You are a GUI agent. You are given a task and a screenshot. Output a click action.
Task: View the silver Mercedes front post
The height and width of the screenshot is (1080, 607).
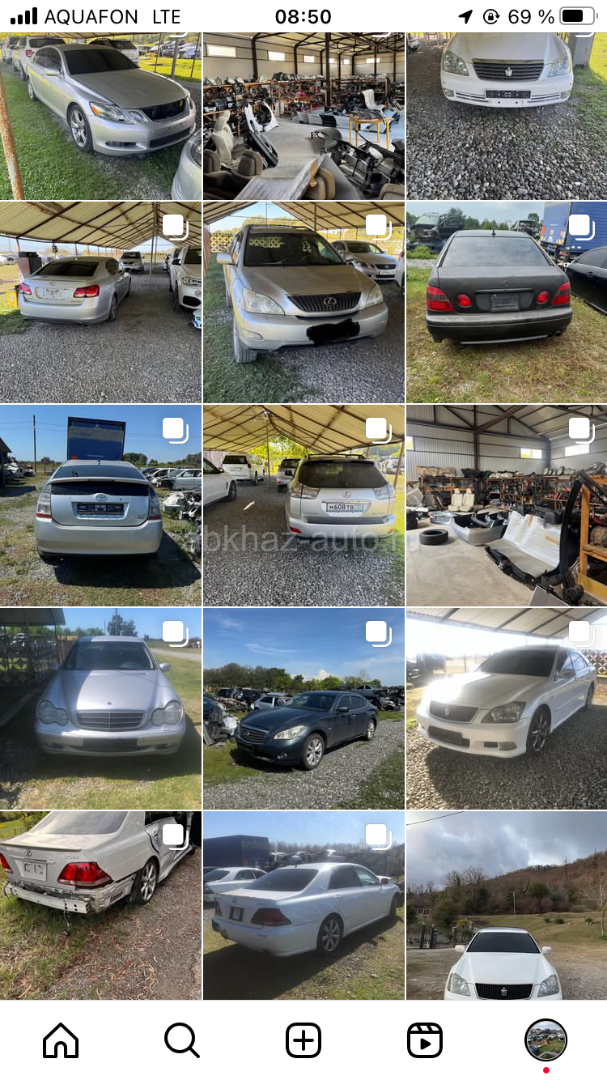tap(100, 708)
